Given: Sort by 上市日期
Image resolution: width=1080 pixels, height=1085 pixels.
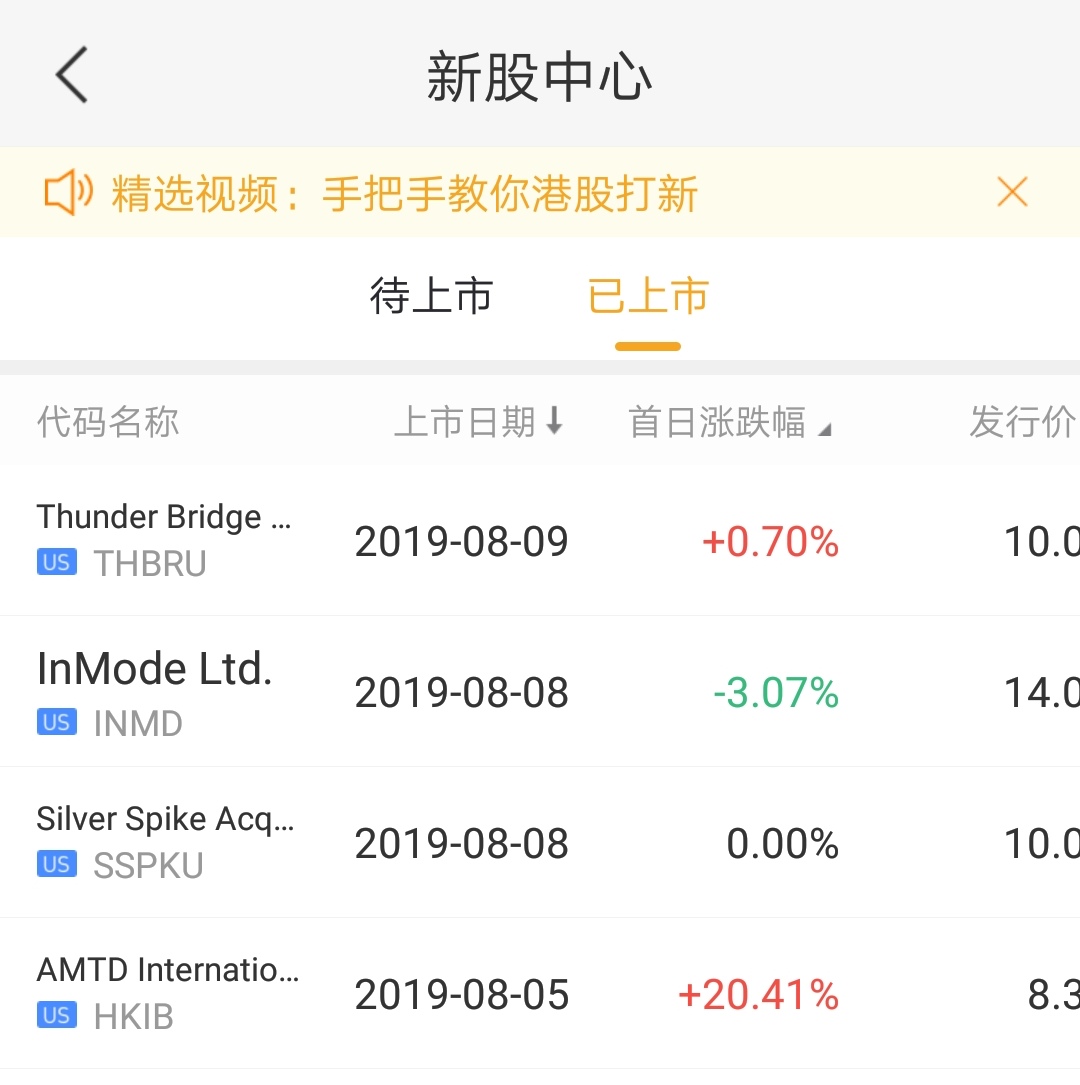Looking at the screenshot, I should [x=479, y=422].
